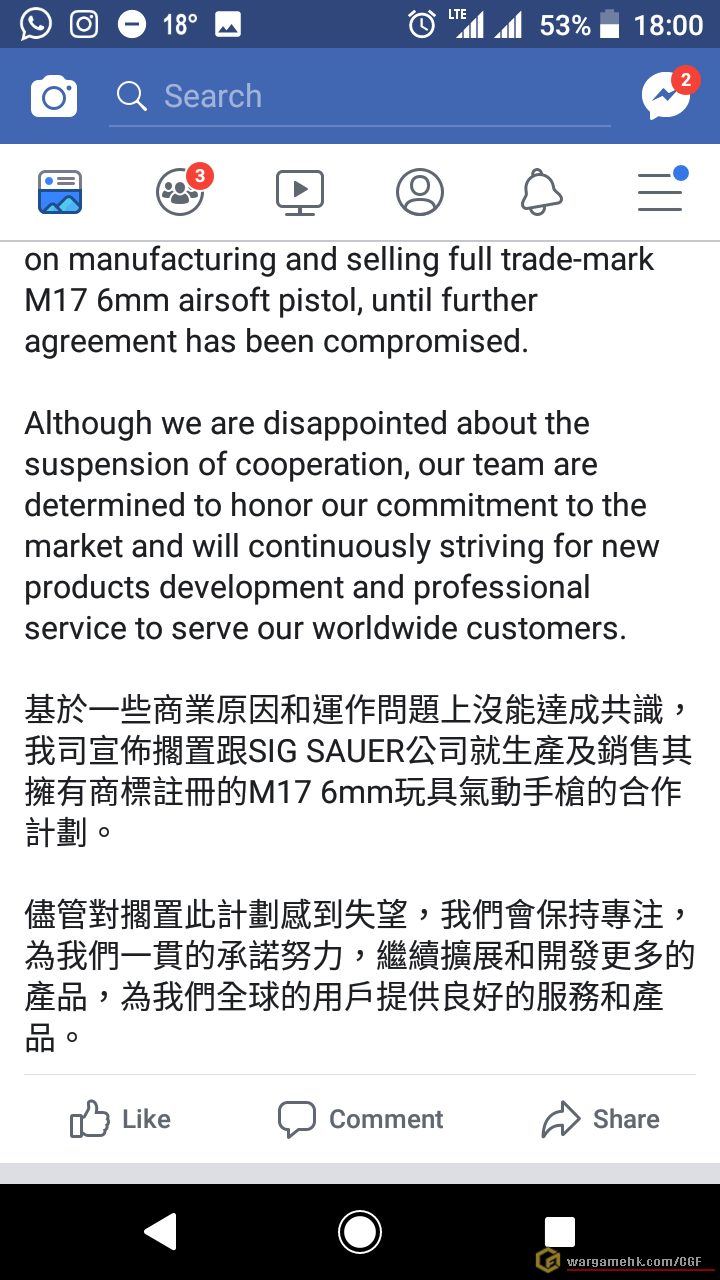Open the Groups tab

tap(180, 192)
